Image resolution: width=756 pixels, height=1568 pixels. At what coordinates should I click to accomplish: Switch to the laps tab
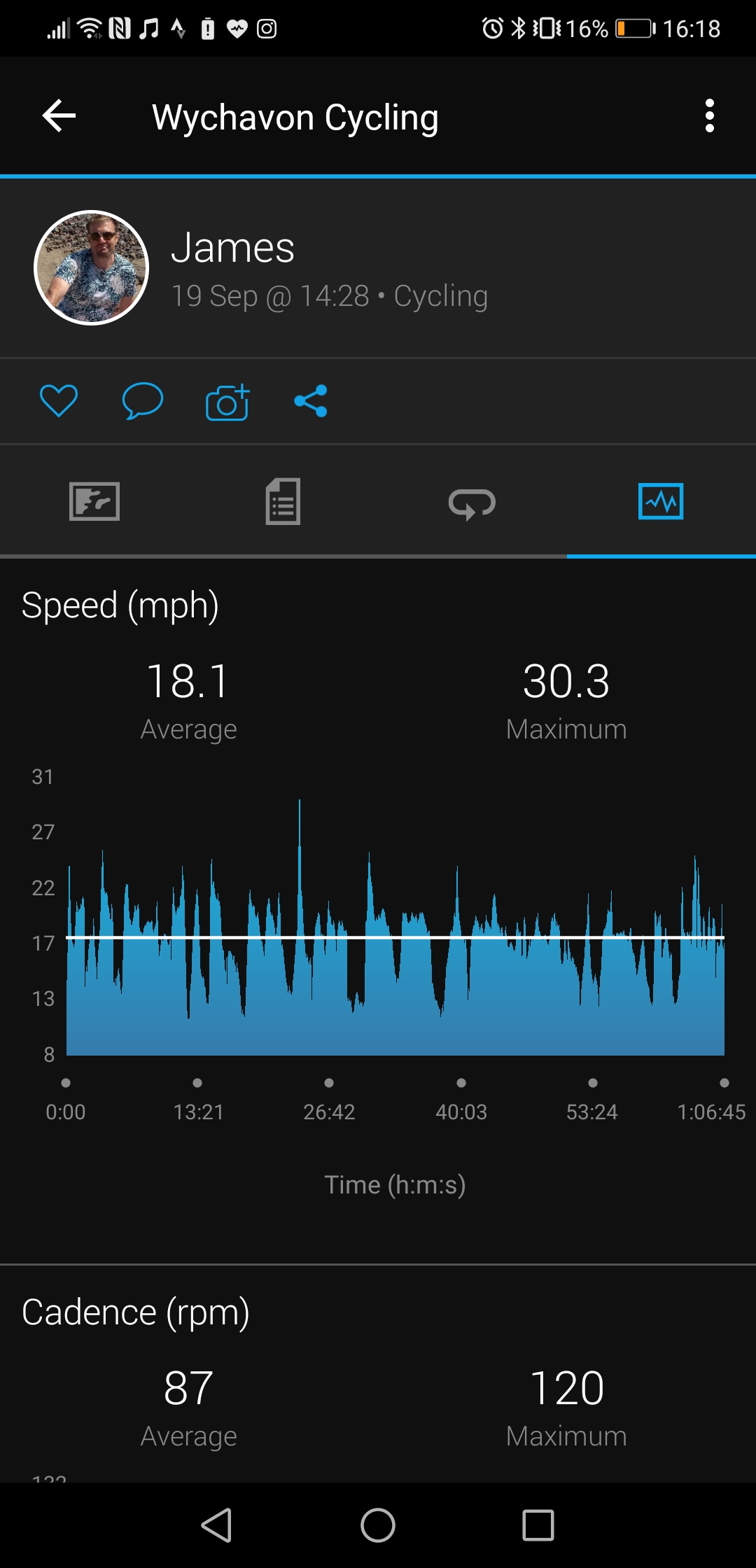[472, 503]
